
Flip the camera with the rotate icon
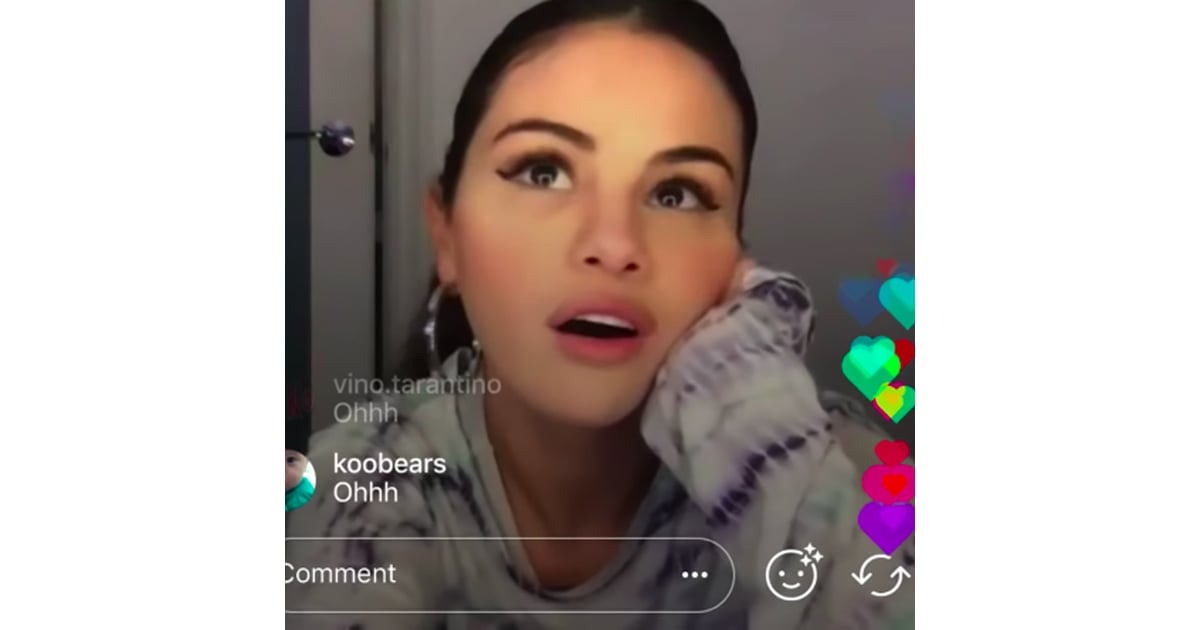tap(880, 576)
